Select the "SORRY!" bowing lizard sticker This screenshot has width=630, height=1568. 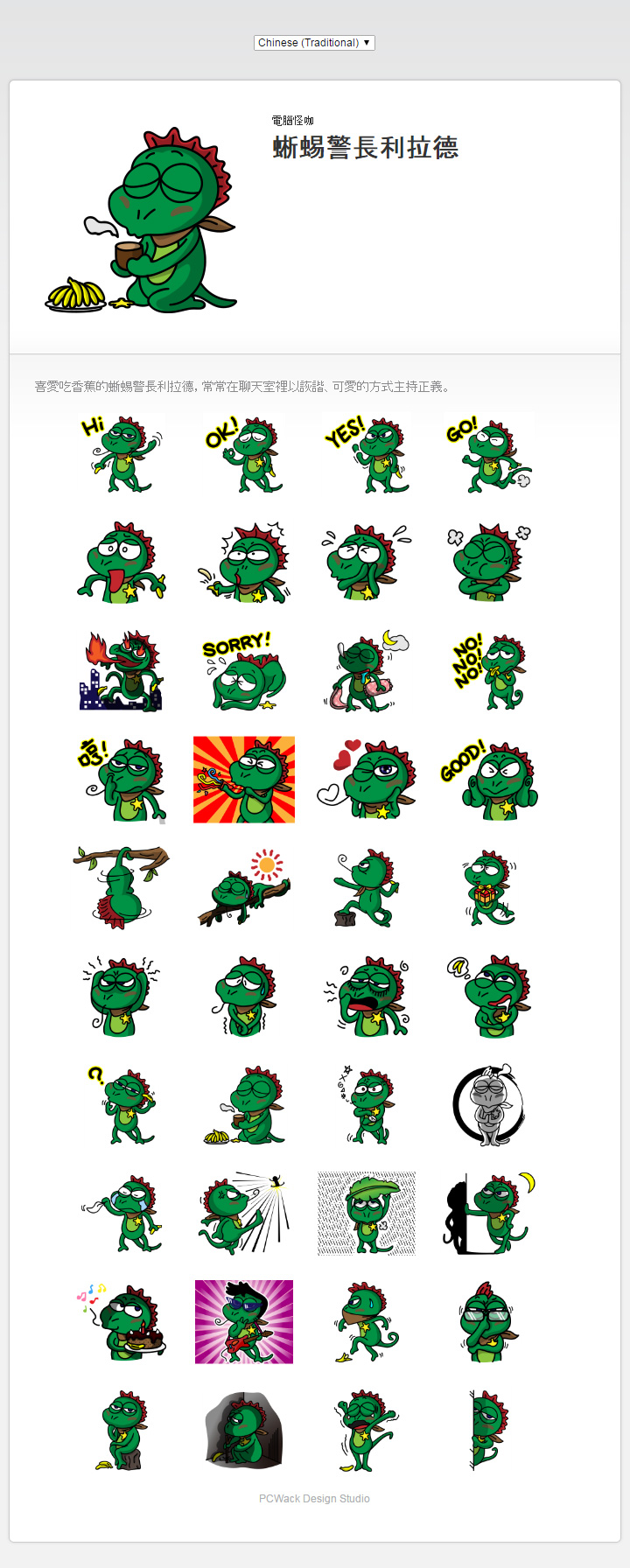244,670
